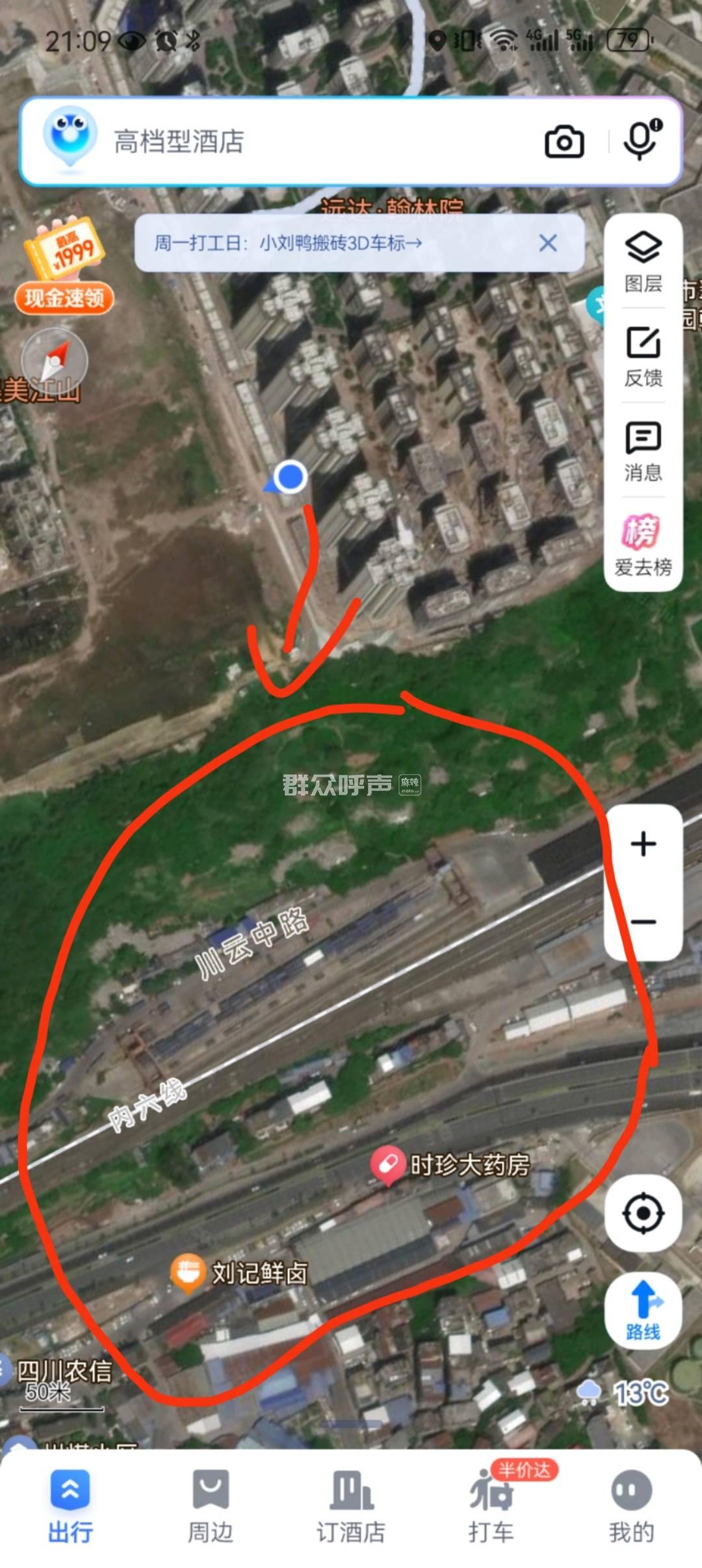This screenshot has height=1568, width=702.
Task: Recenter map on my current location
Action: point(643,1213)
